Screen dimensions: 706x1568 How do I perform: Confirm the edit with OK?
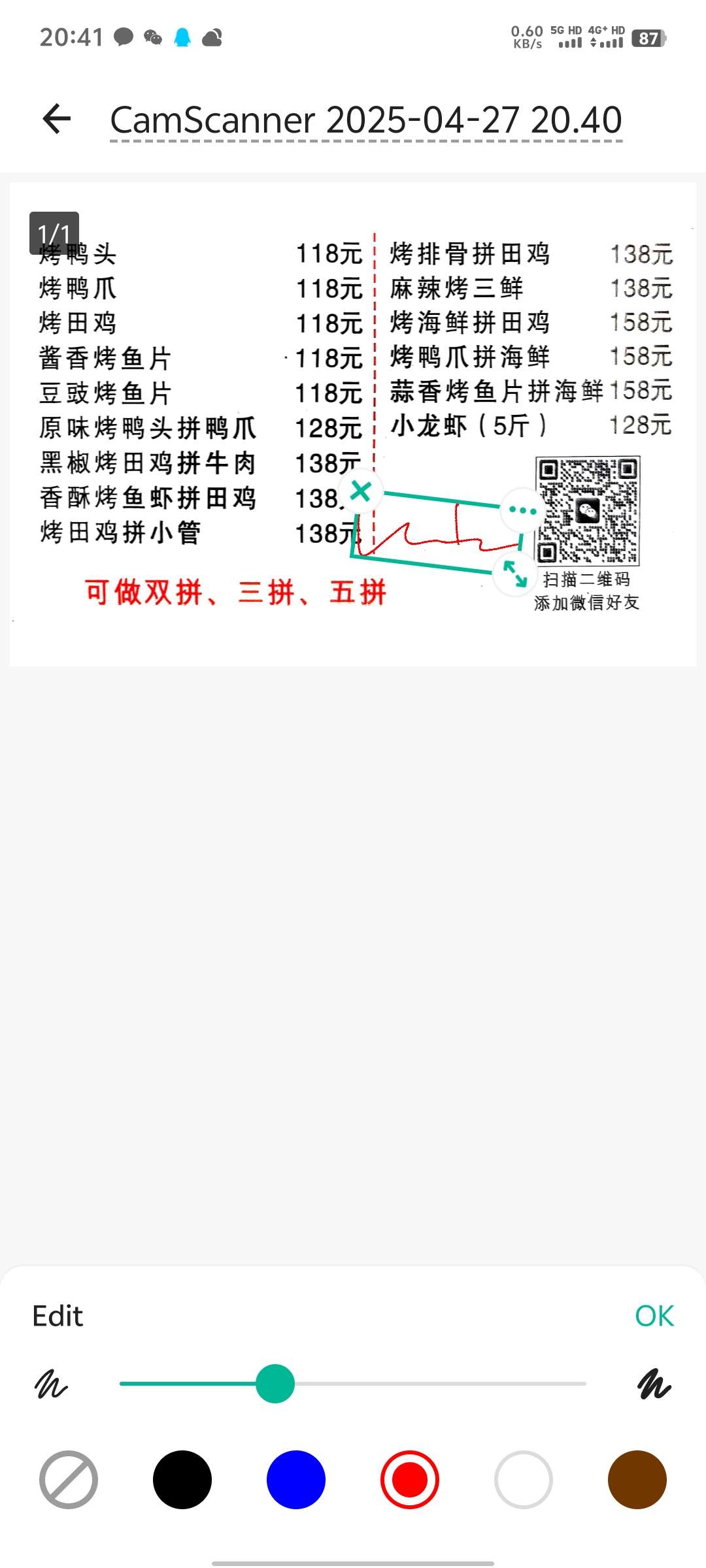[654, 1316]
